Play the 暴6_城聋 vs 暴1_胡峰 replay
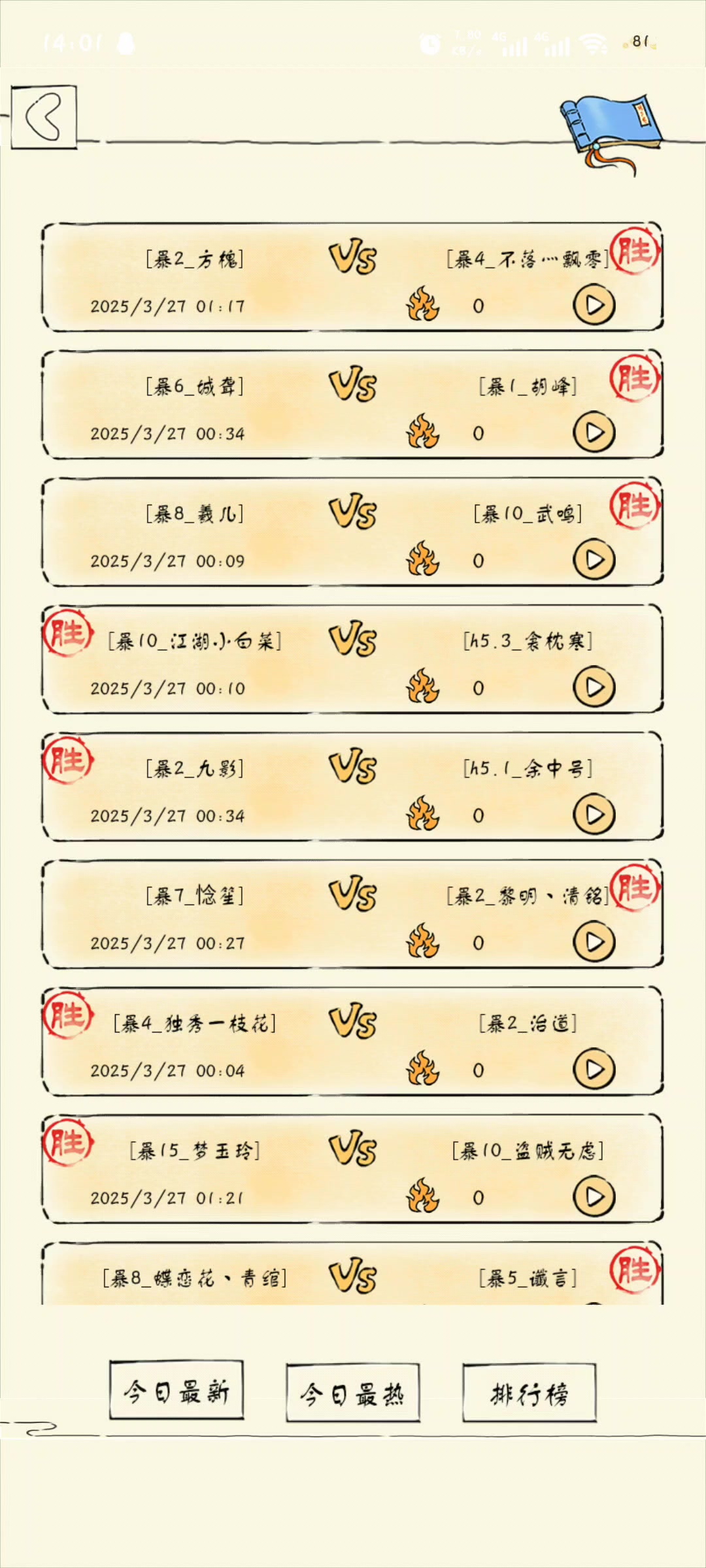 (x=594, y=433)
